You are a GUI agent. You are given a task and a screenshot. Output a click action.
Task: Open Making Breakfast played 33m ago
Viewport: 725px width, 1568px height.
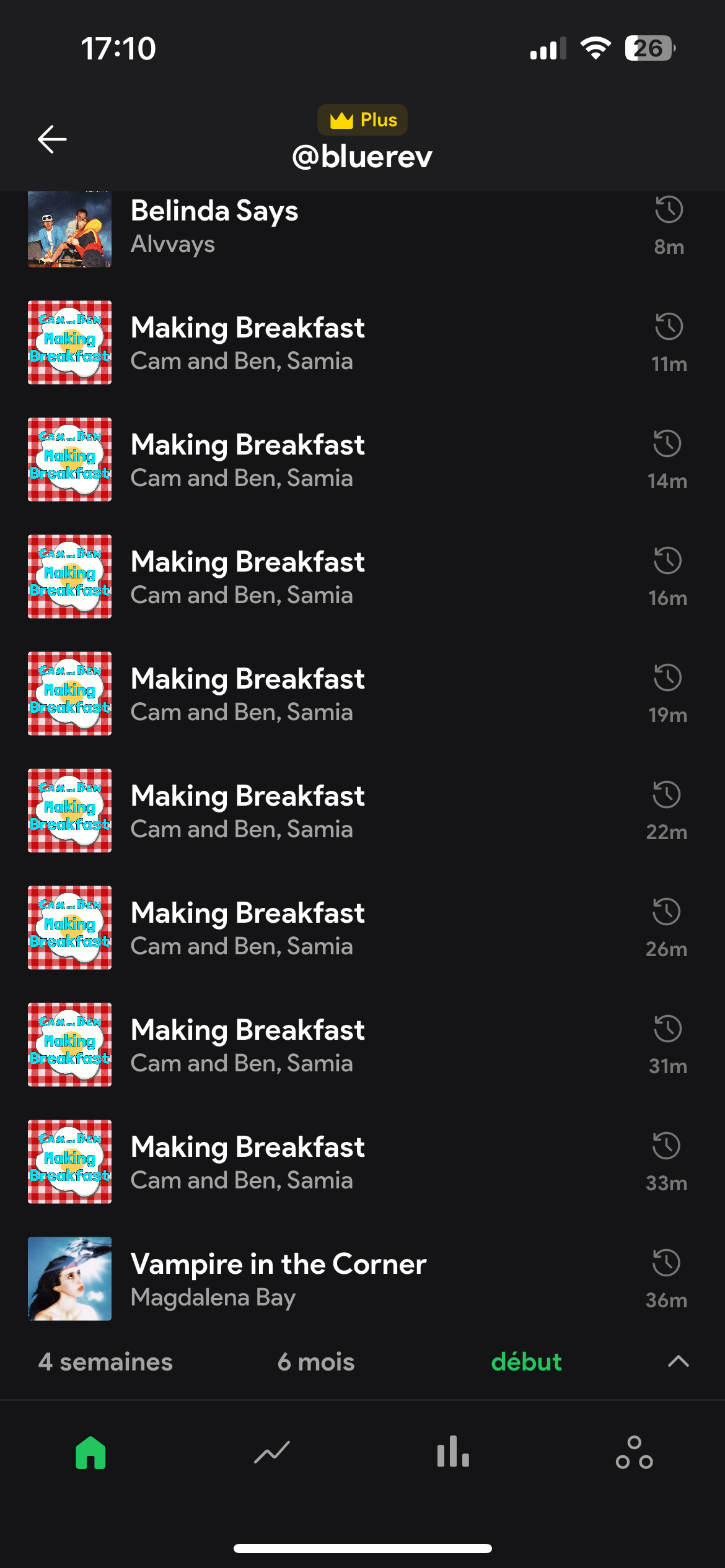click(248, 1162)
